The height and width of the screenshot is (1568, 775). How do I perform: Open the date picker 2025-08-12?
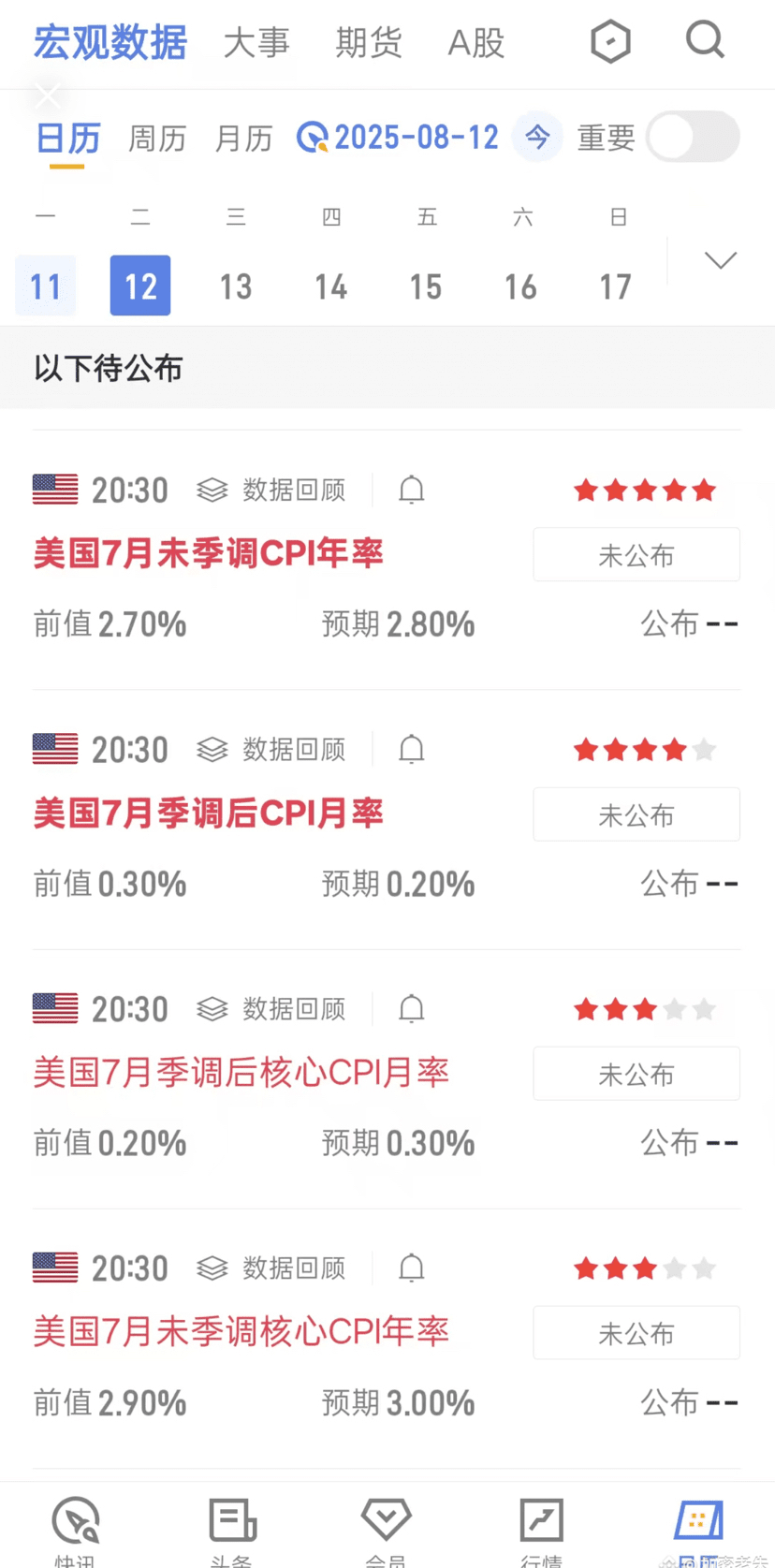coord(398,138)
